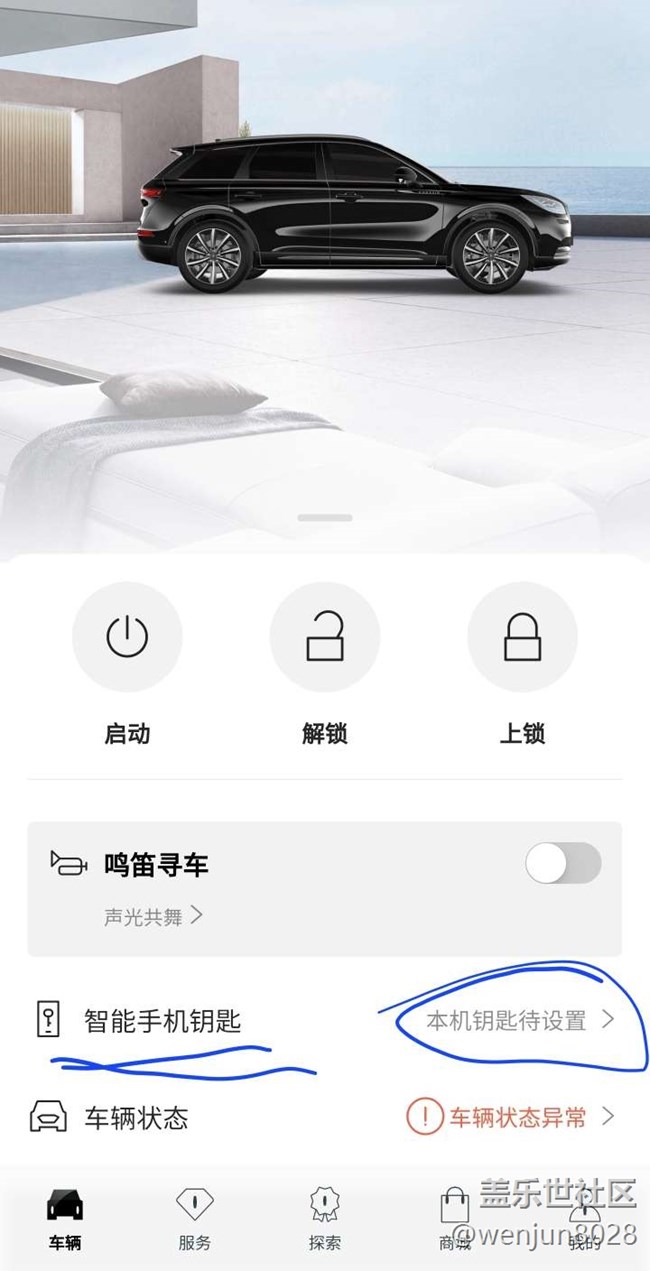Switch to the 我的 tab
Screen dimensions: 650x1271
tap(585, 1220)
